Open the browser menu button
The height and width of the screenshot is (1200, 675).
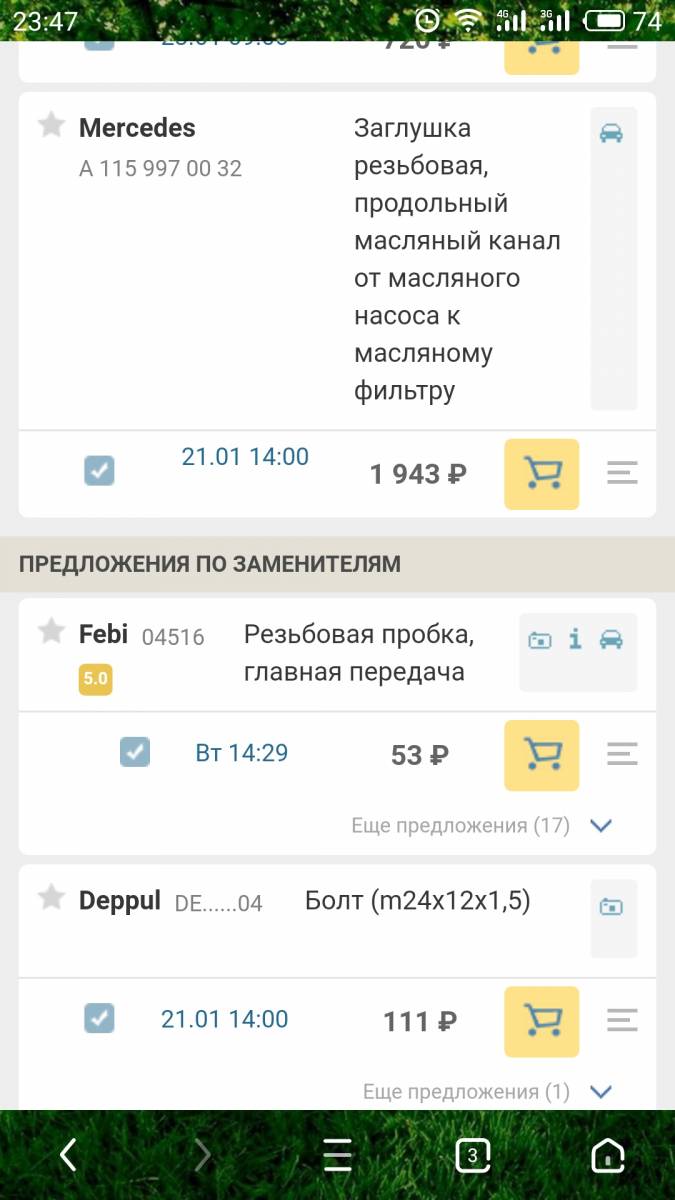[x=338, y=1156]
